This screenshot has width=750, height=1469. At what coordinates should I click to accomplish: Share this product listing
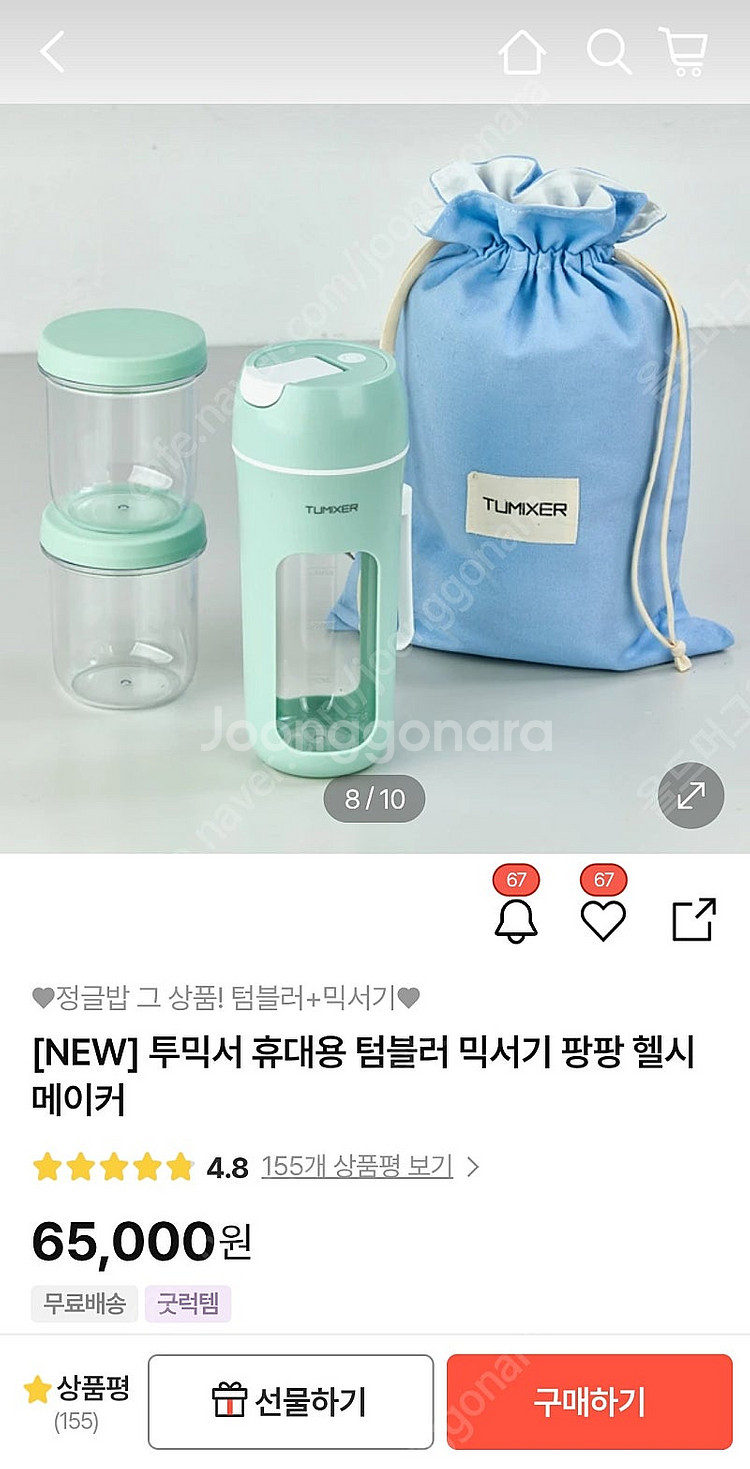[x=693, y=920]
